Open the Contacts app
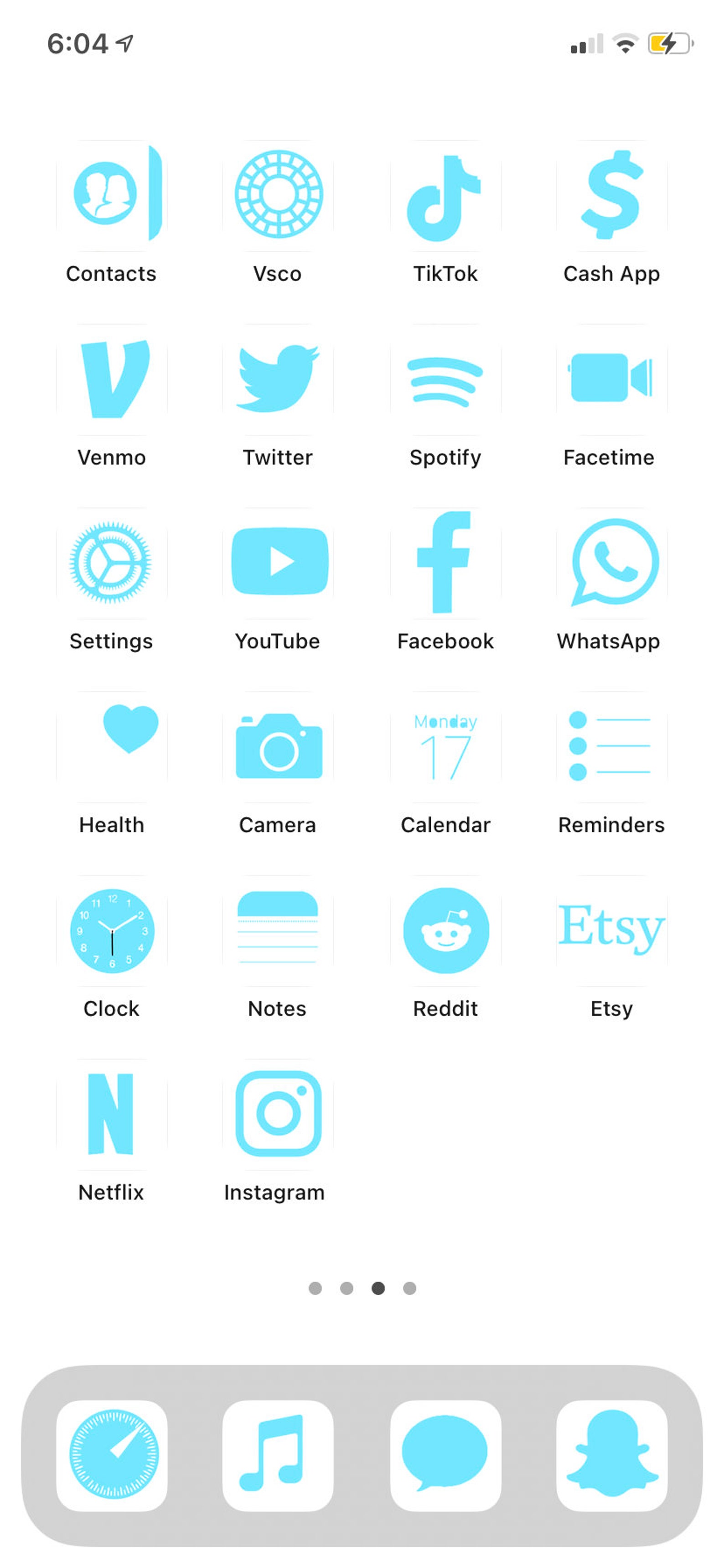Image resolution: width=724 pixels, height=1568 pixels. [x=112, y=195]
